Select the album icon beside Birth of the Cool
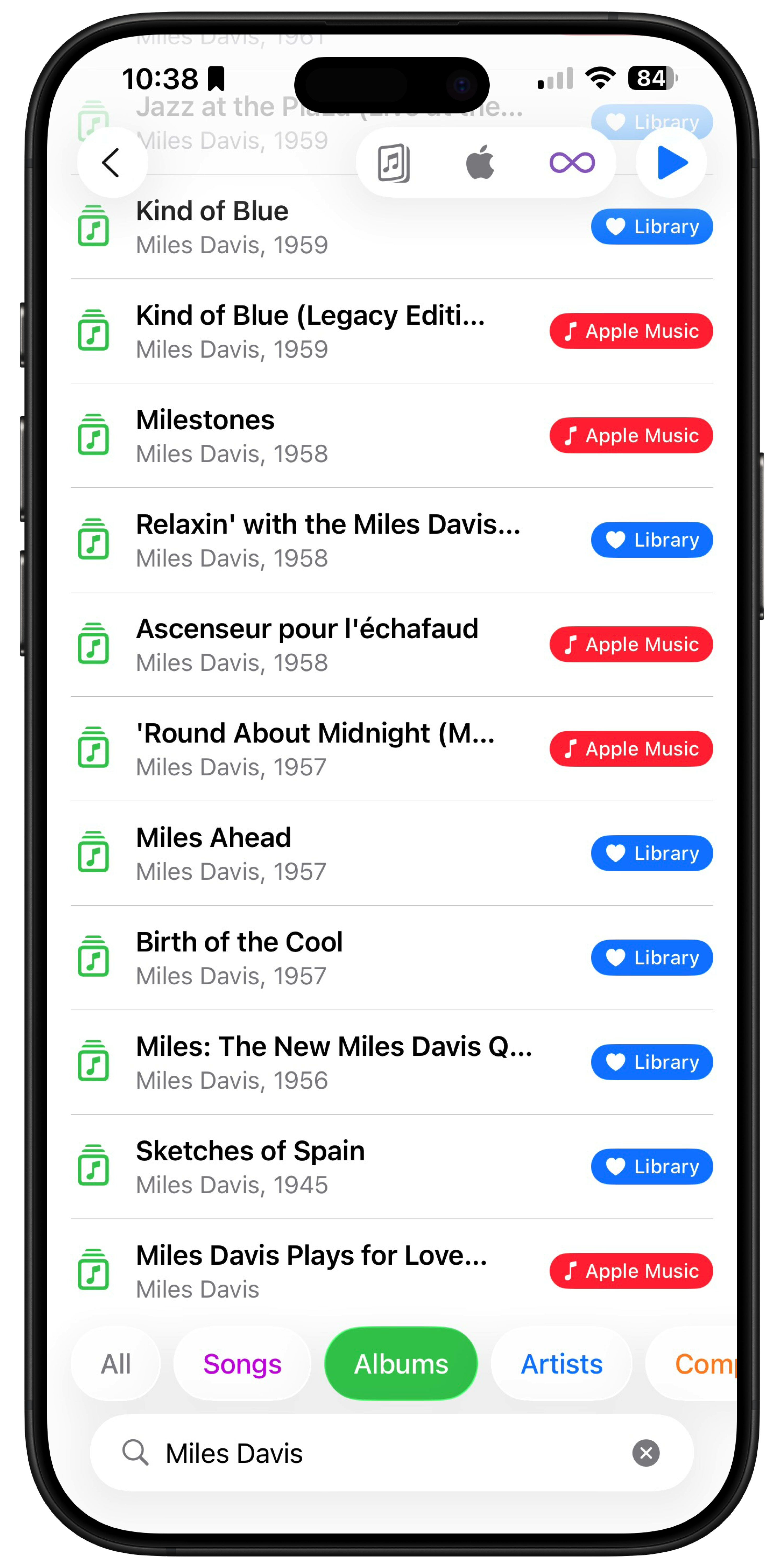The width and height of the screenshot is (784, 1568). [94, 958]
